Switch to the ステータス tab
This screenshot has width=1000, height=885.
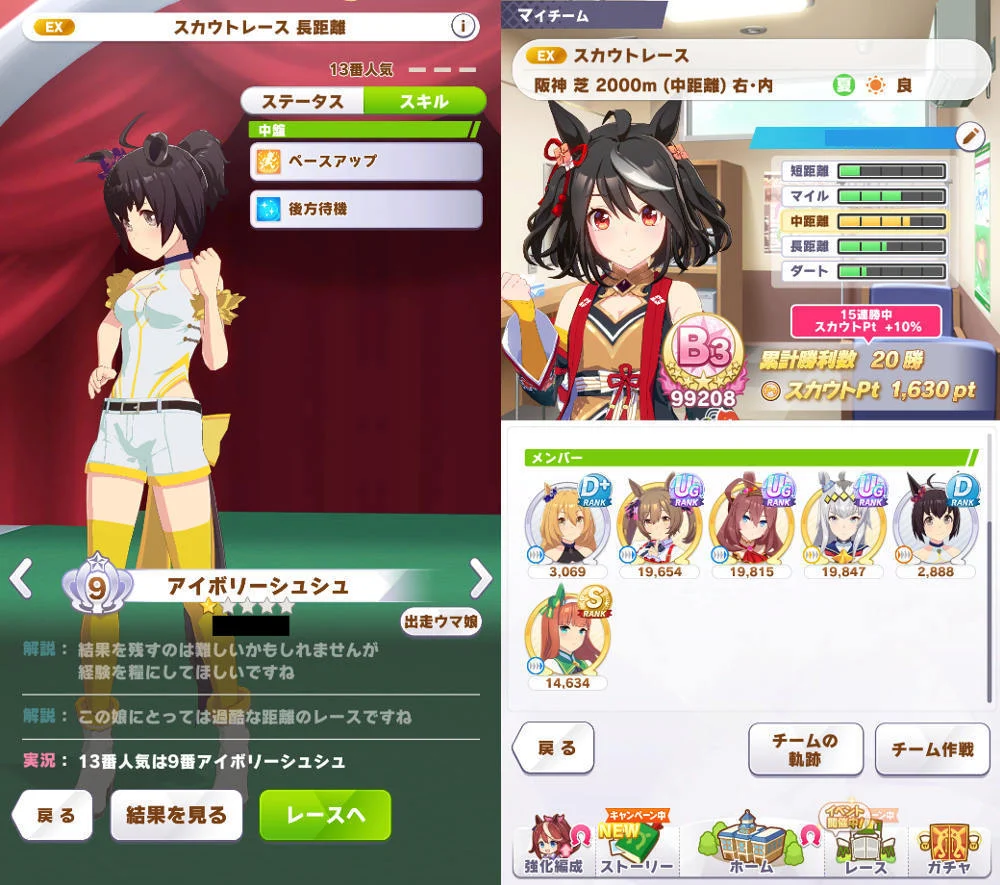[302, 102]
